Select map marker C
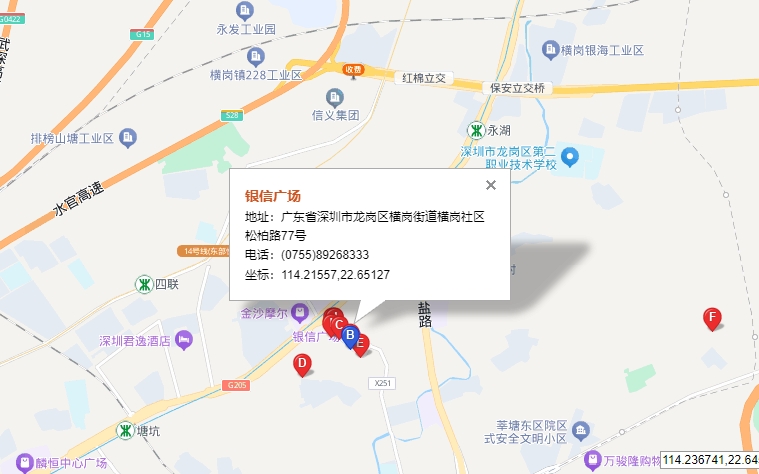The width and height of the screenshot is (759, 474). (339, 324)
